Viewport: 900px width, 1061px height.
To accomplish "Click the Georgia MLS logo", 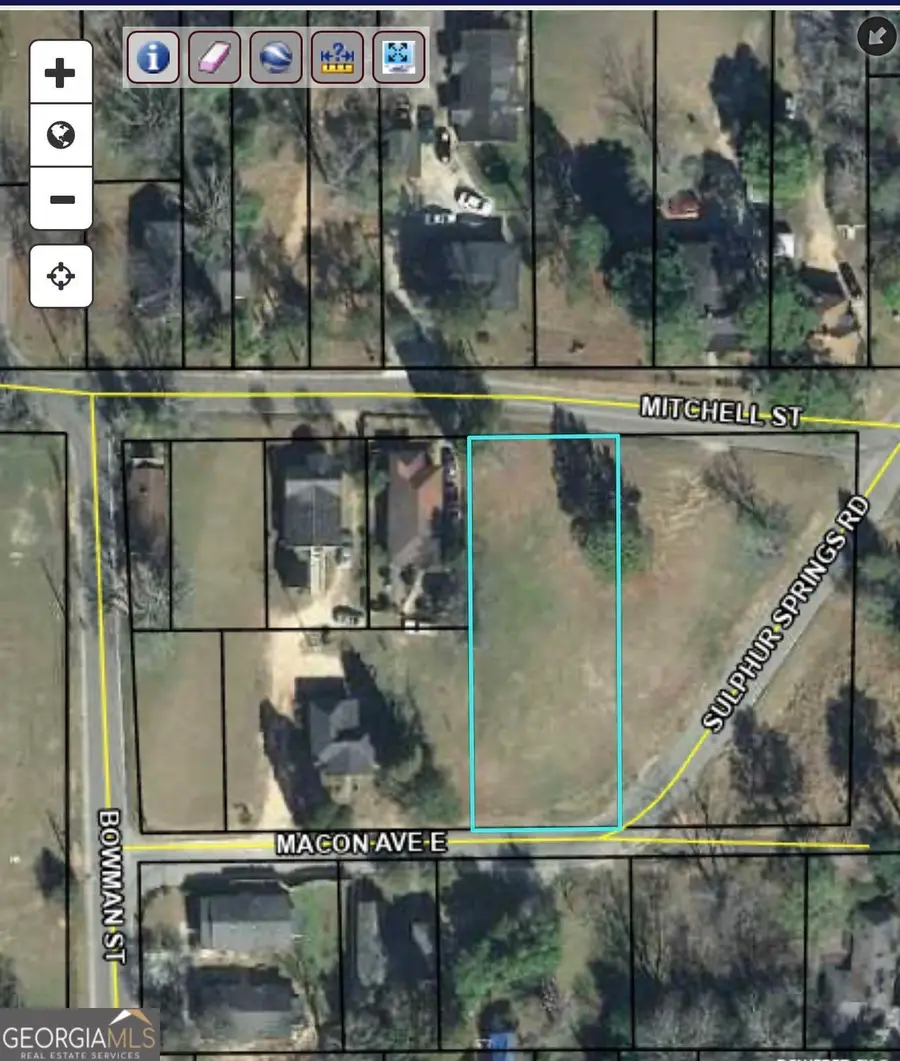I will coord(80,1035).
